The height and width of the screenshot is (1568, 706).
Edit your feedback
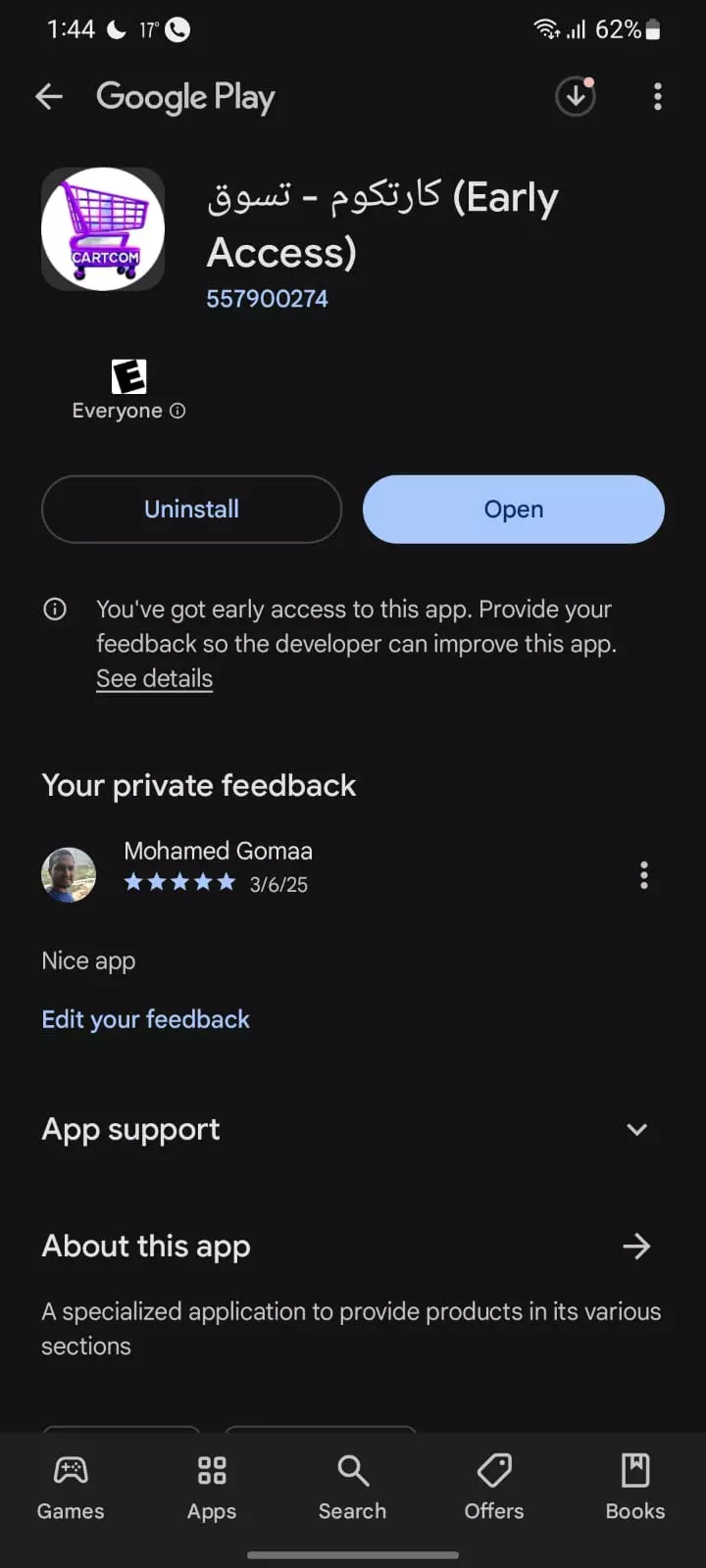pyautogui.click(x=145, y=1019)
